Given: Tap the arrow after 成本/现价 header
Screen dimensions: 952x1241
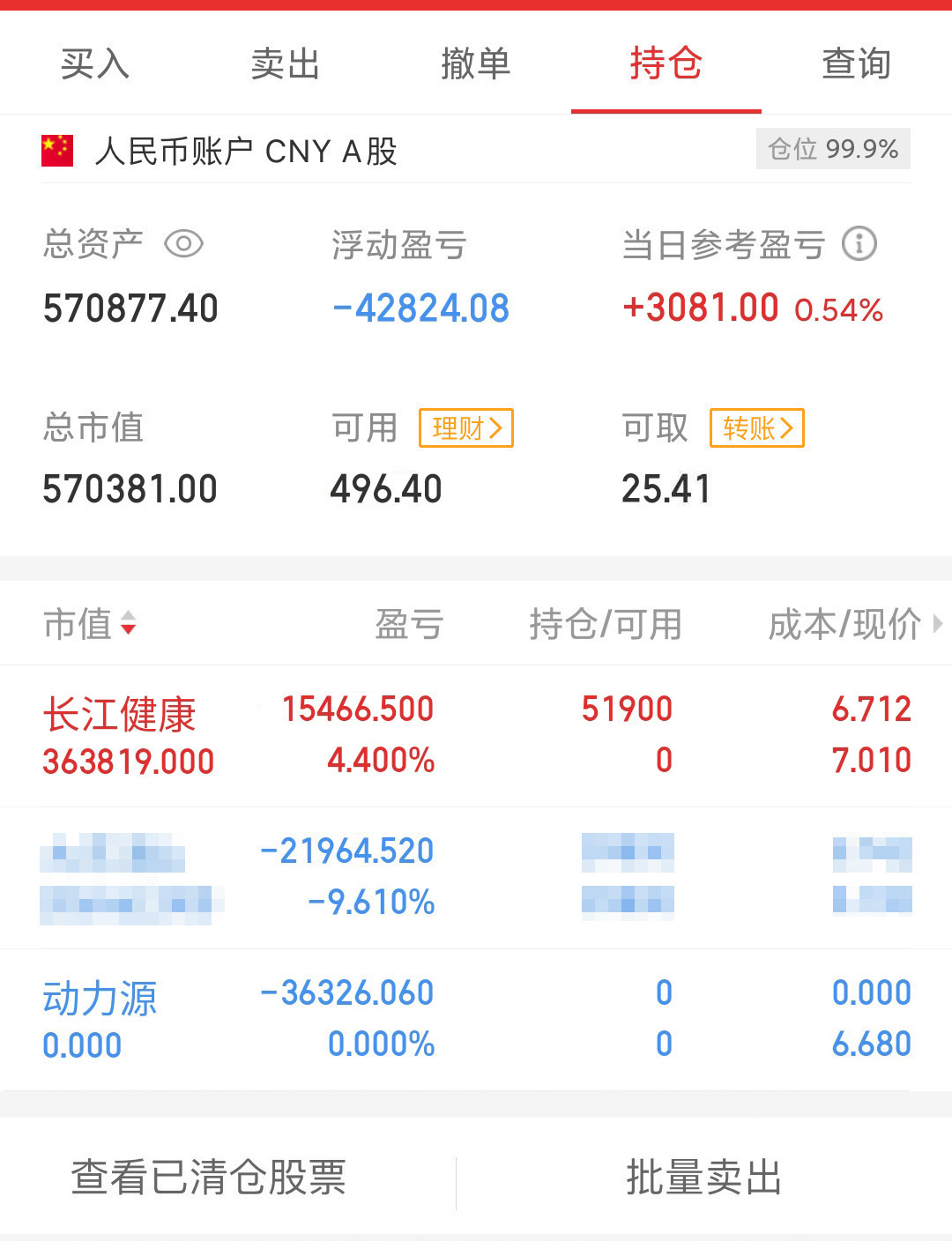Looking at the screenshot, I should 937,624.
